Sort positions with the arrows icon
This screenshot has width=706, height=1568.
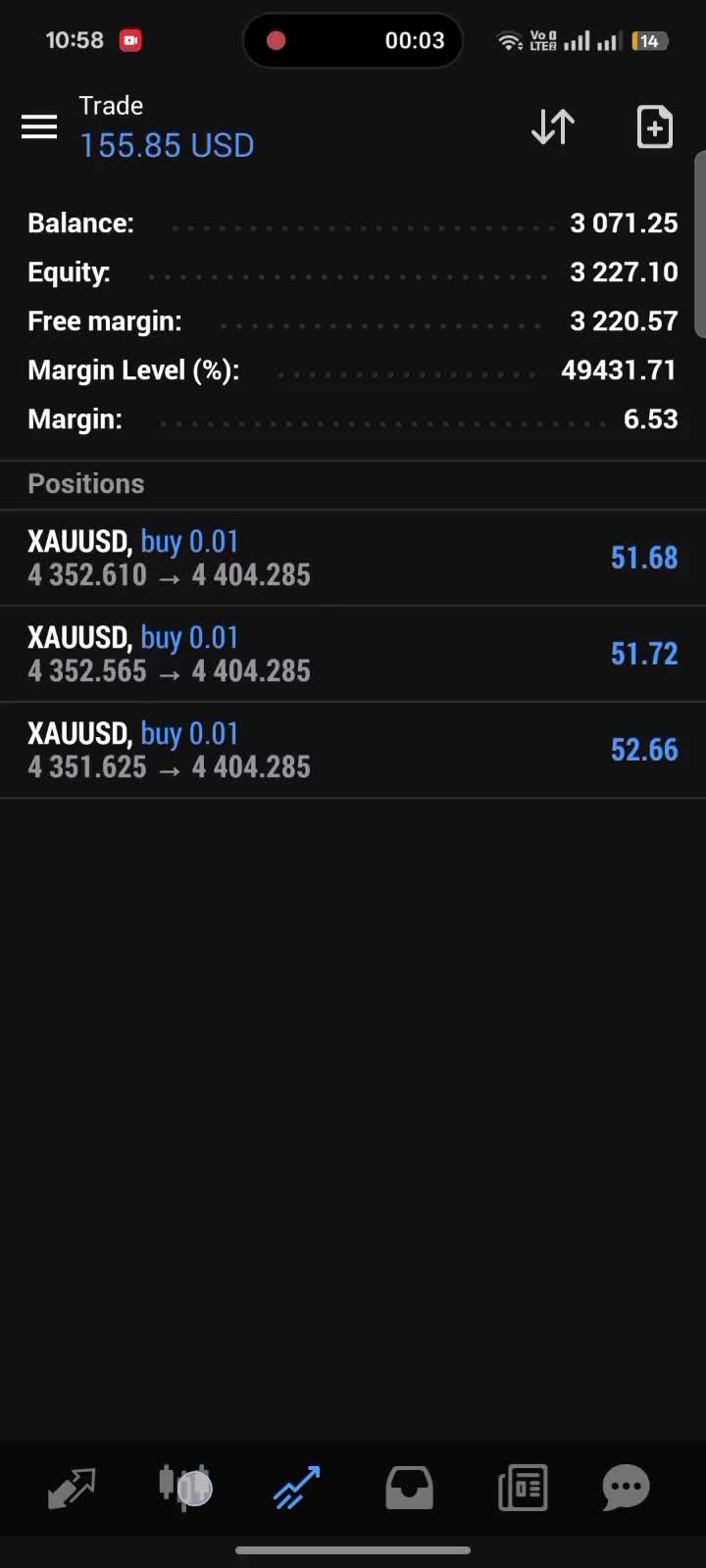pyautogui.click(x=553, y=127)
